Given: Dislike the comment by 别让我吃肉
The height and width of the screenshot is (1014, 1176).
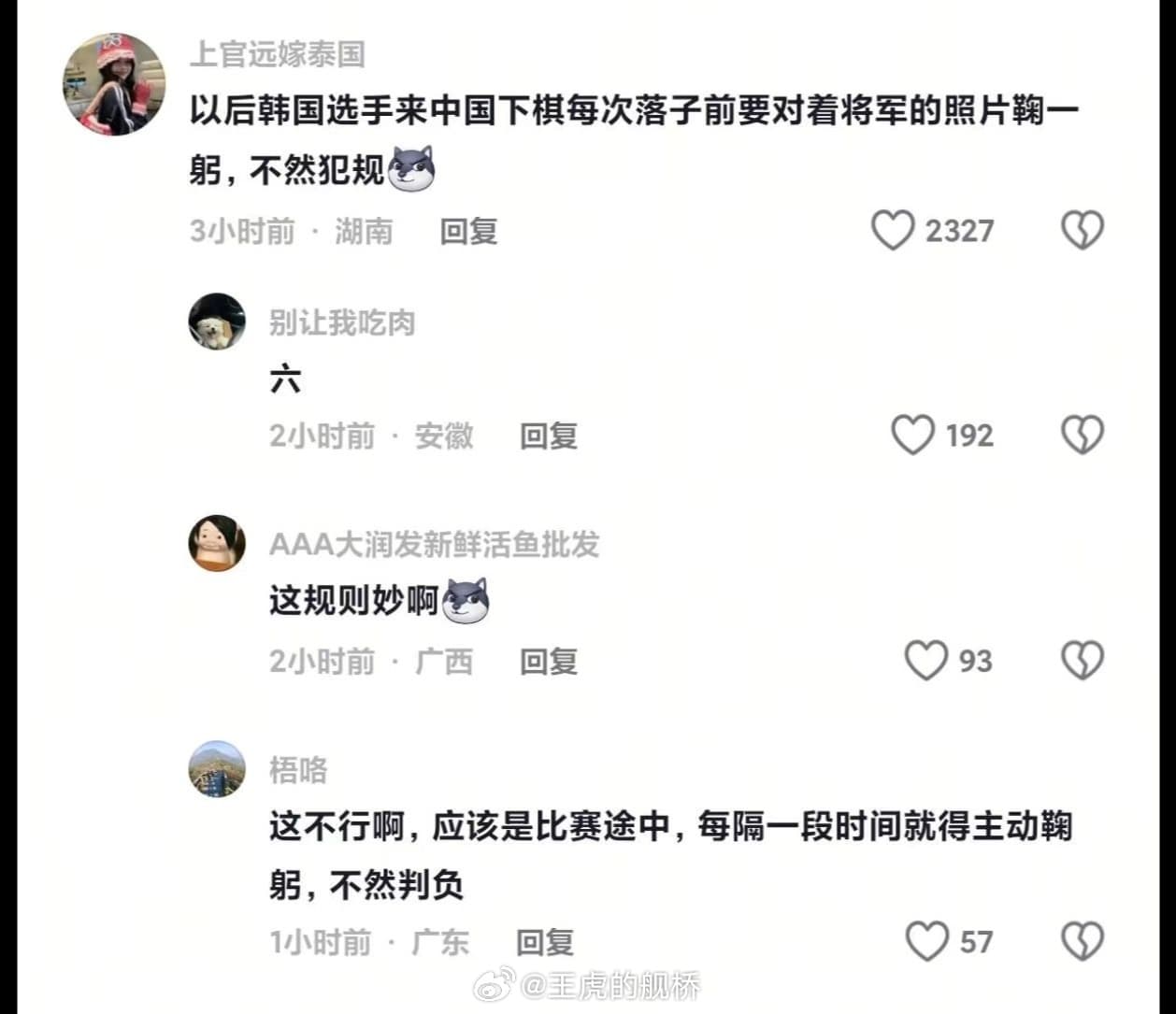Looking at the screenshot, I should (1083, 436).
